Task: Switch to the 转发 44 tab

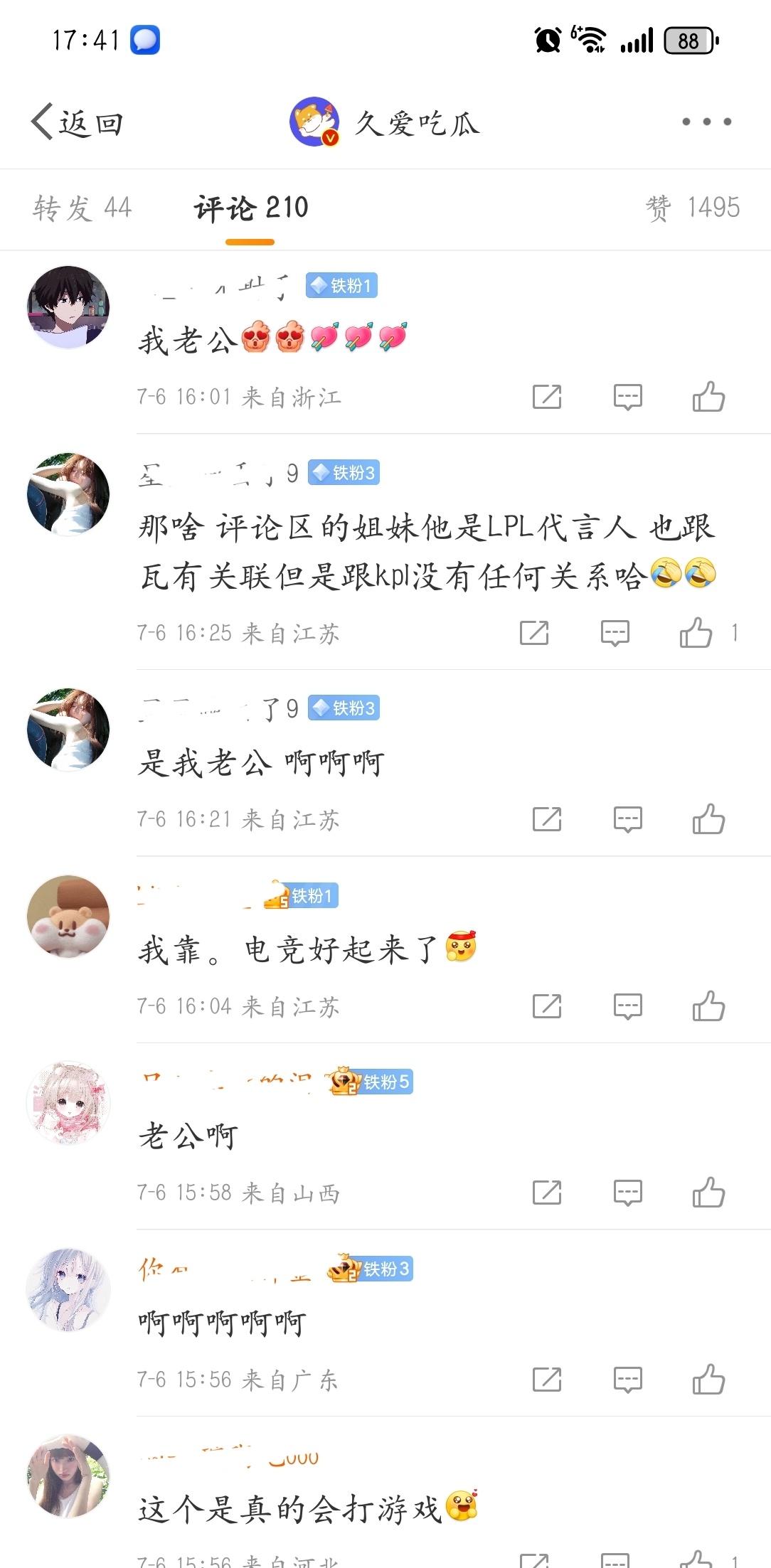Action: [83, 208]
